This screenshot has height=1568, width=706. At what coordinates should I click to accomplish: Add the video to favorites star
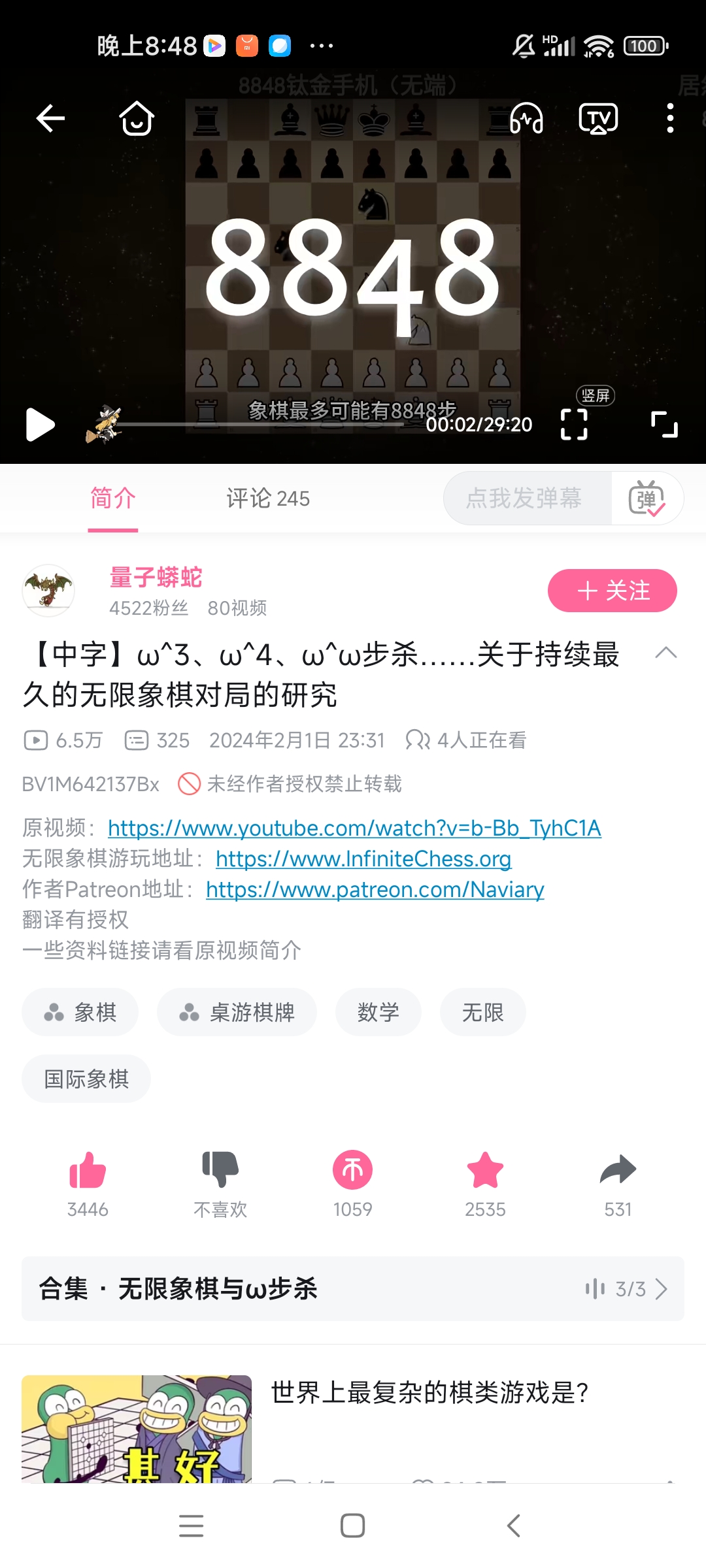[x=485, y=1169]
